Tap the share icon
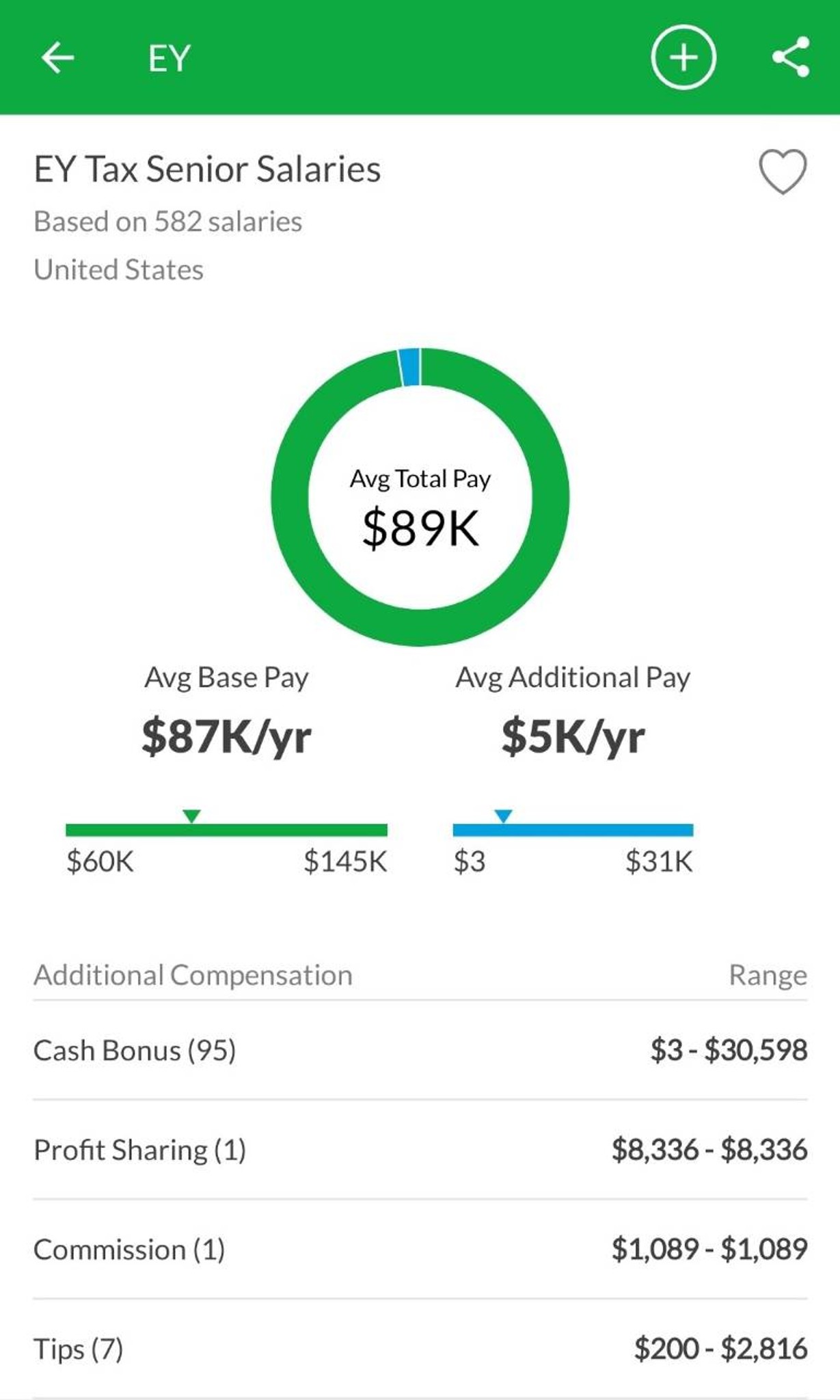840x1400 pixels. 789,57
